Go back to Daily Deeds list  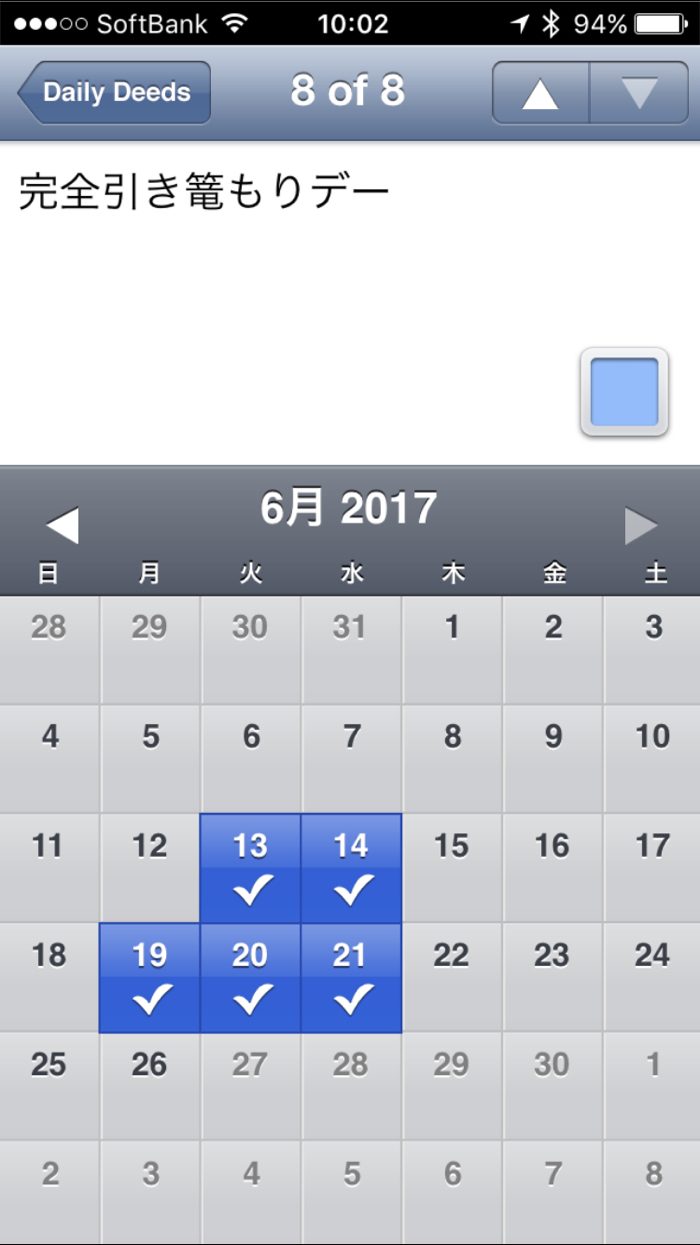(x=115, y=92)
